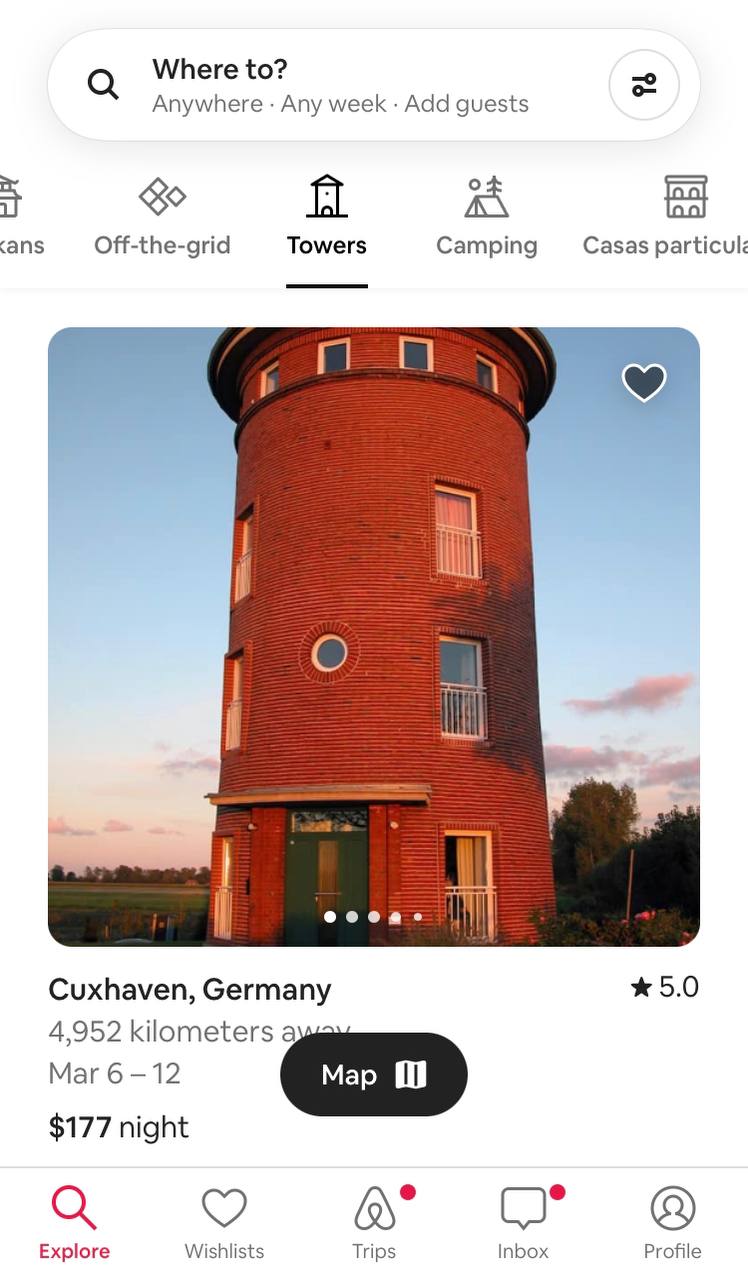Open the Cuxhaven, Germany tower listing
Screen dimensions: 748x1280
(x=374, y=636)
